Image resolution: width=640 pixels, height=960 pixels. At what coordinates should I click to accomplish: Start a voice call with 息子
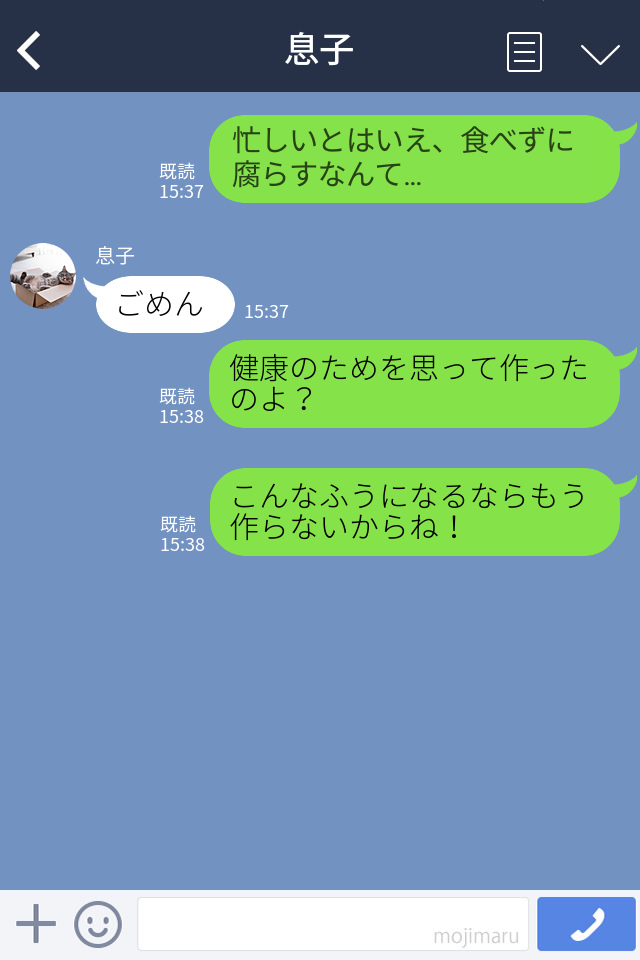(x=586, y=924)
